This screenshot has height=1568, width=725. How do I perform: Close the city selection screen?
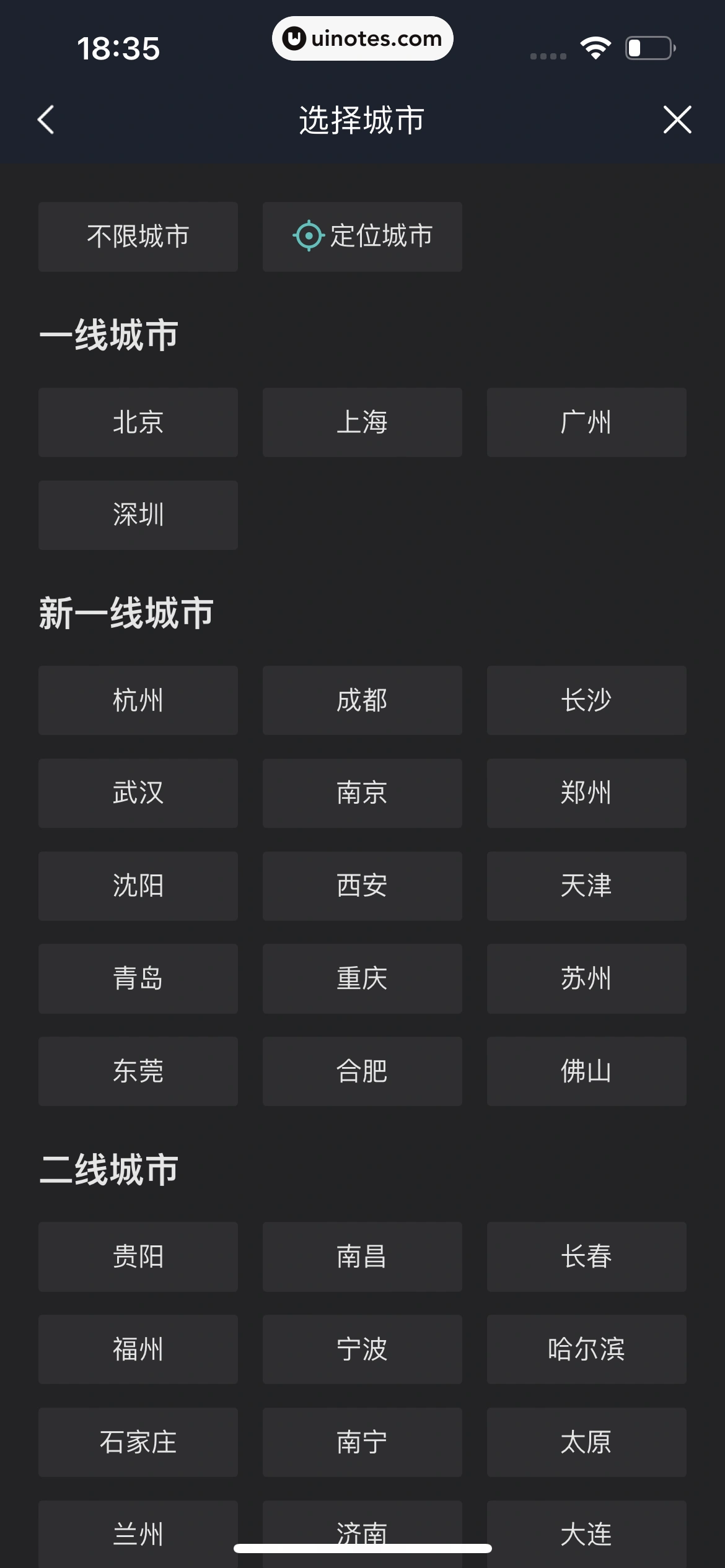[678, 120]
